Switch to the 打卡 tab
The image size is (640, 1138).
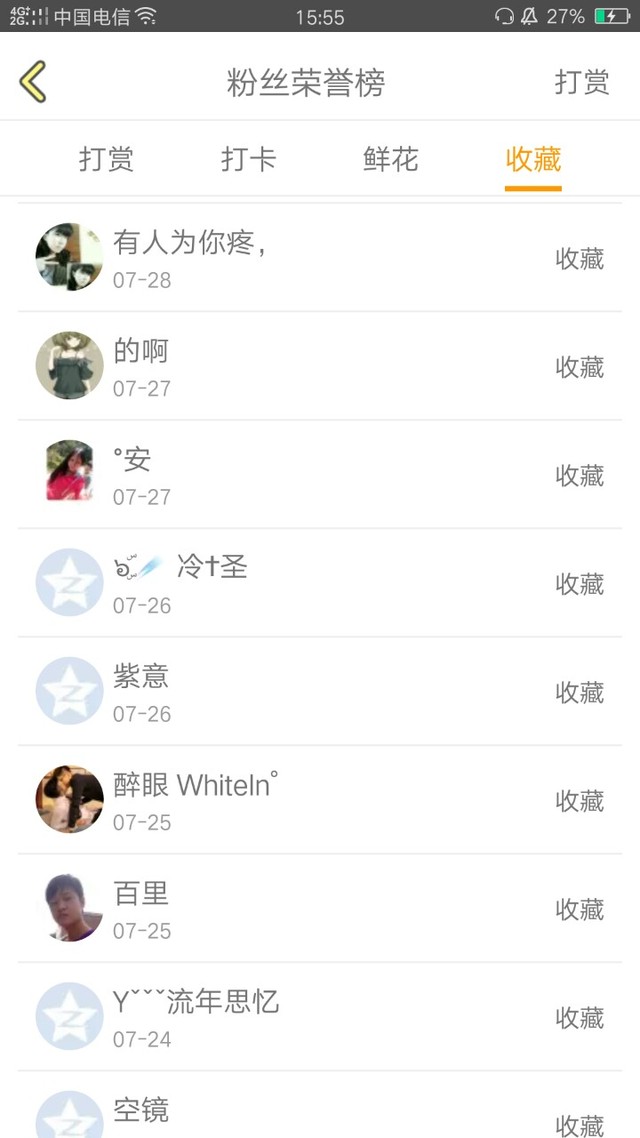[x=249, y=160]
